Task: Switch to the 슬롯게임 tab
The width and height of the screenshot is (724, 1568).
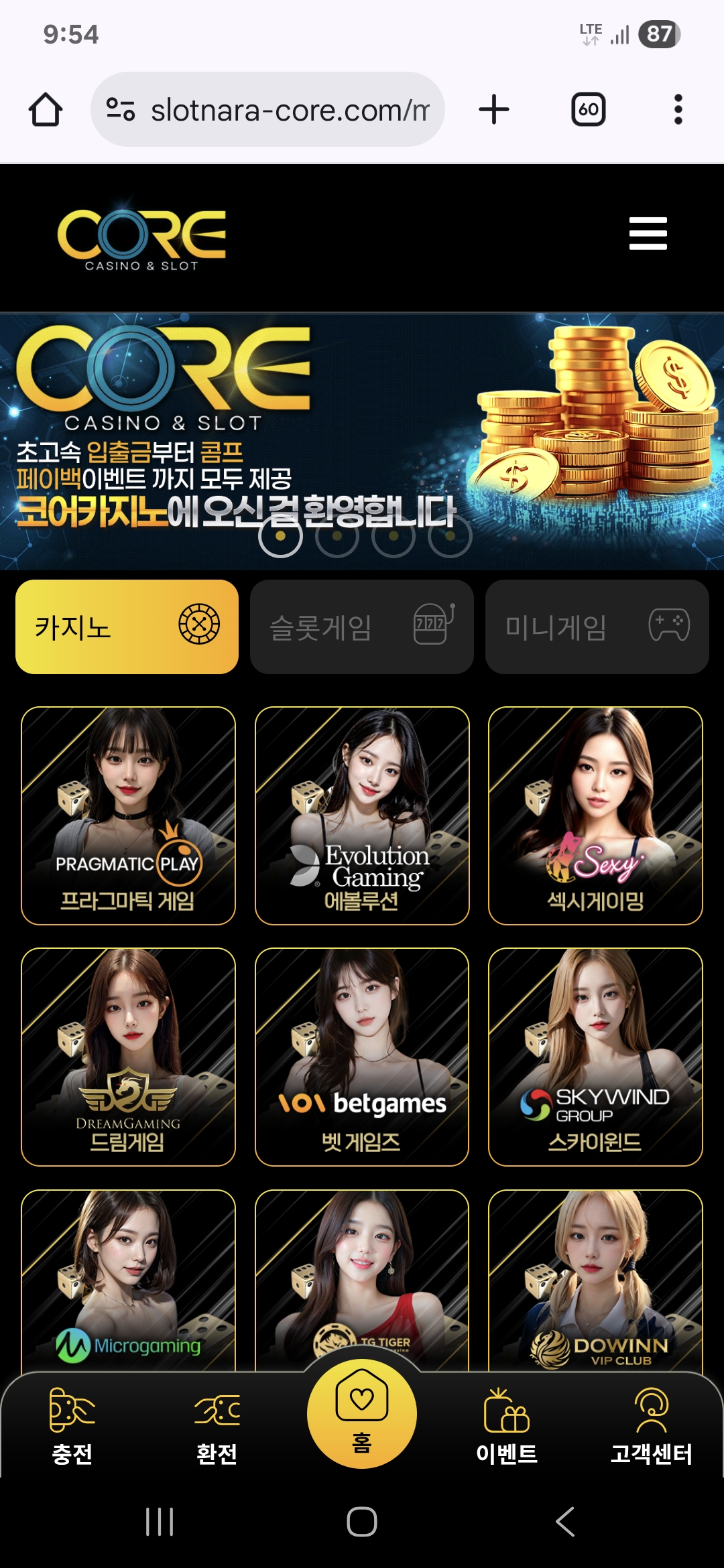Action: click(361, 627)
